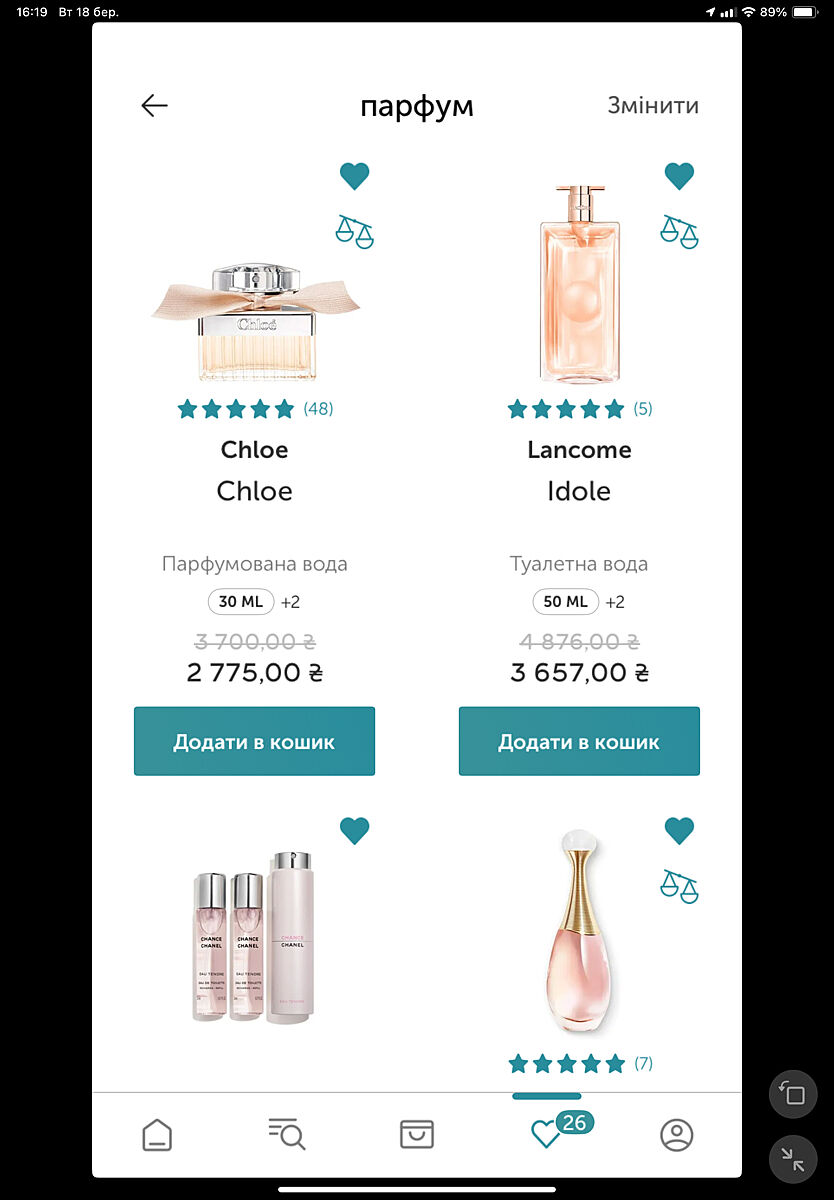Add Chloe perfume to the cart

coord(254,742)
